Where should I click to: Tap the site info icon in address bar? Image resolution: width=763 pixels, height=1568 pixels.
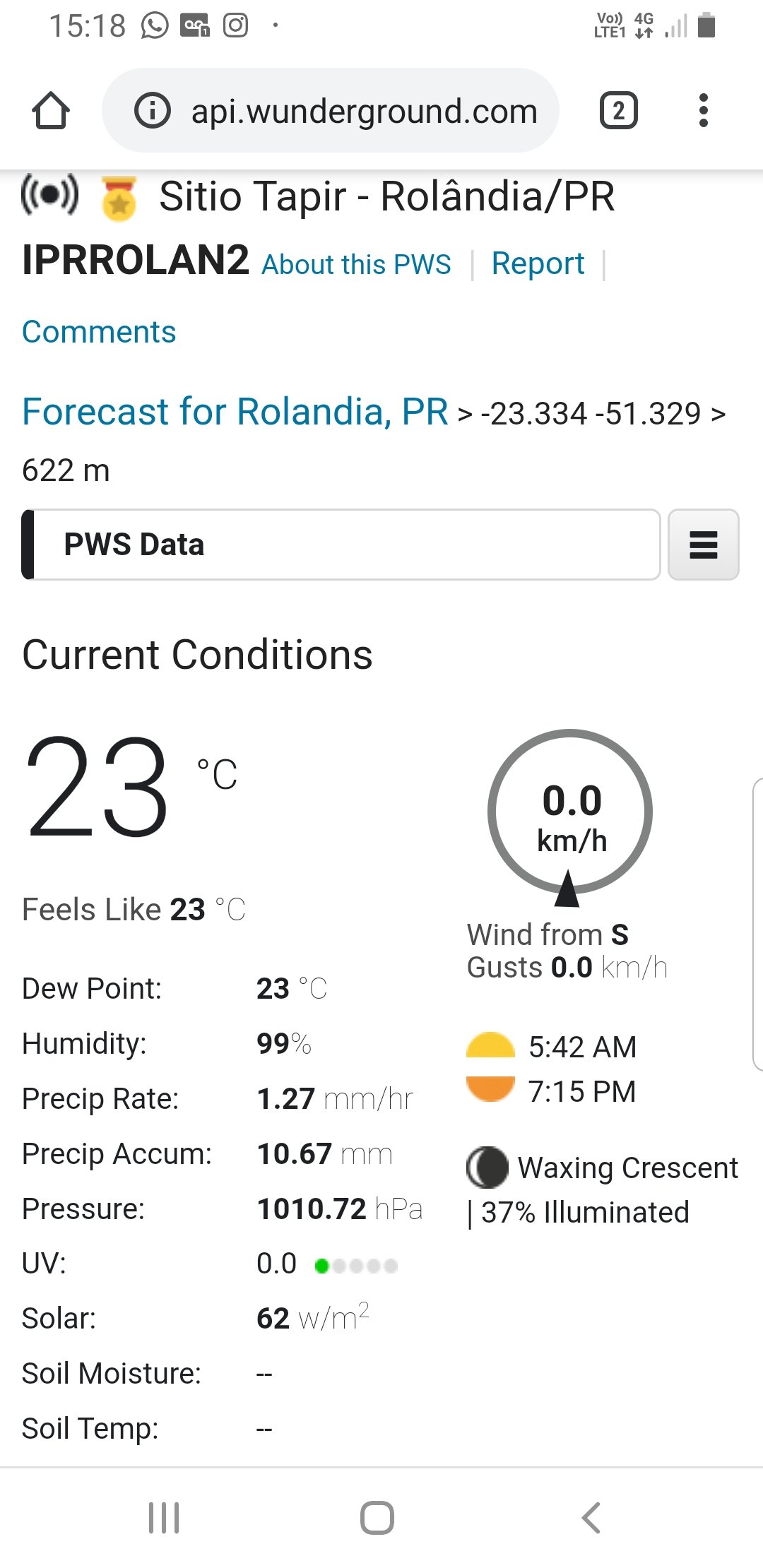click(153, 111)
